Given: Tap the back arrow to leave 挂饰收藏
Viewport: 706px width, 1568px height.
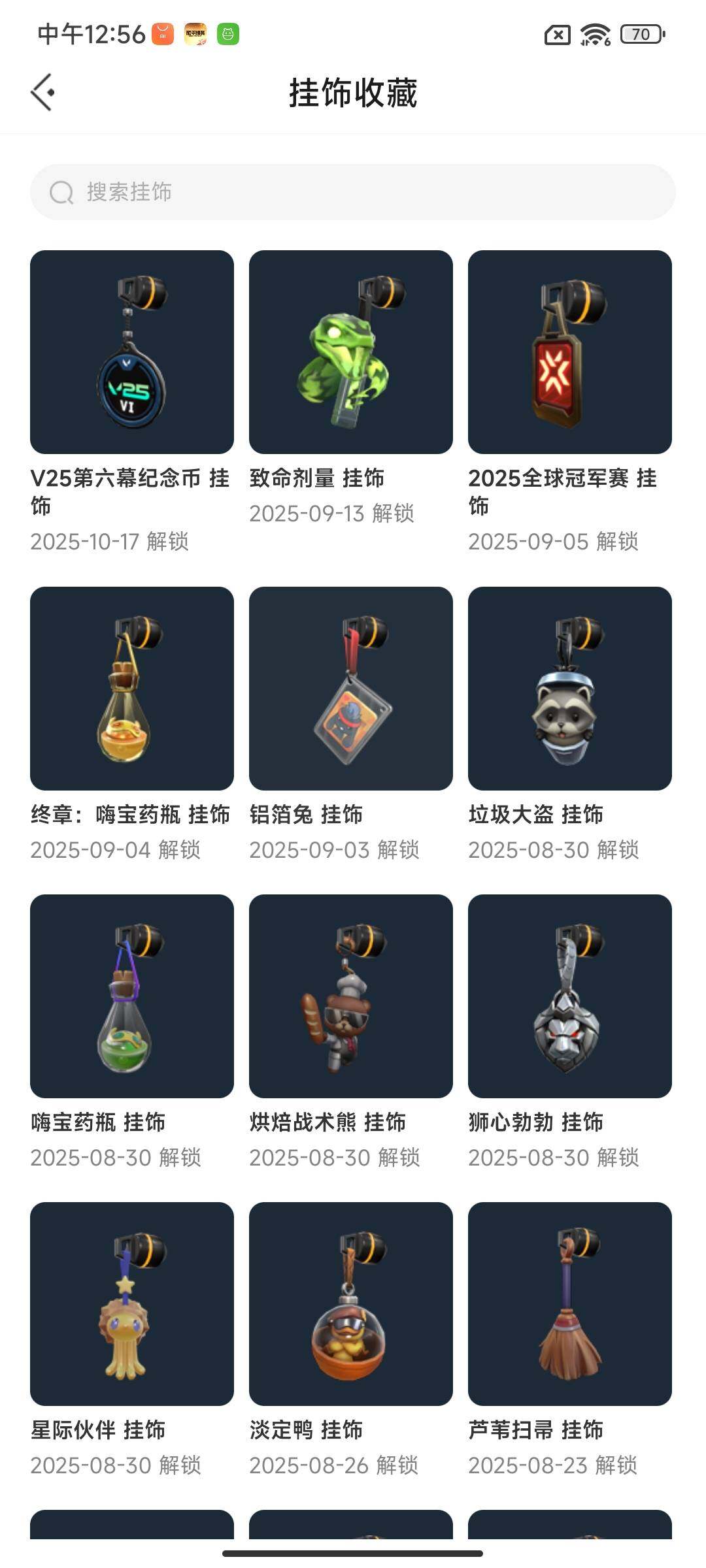Looking at the screenshot, I should (x=44, y=91).
